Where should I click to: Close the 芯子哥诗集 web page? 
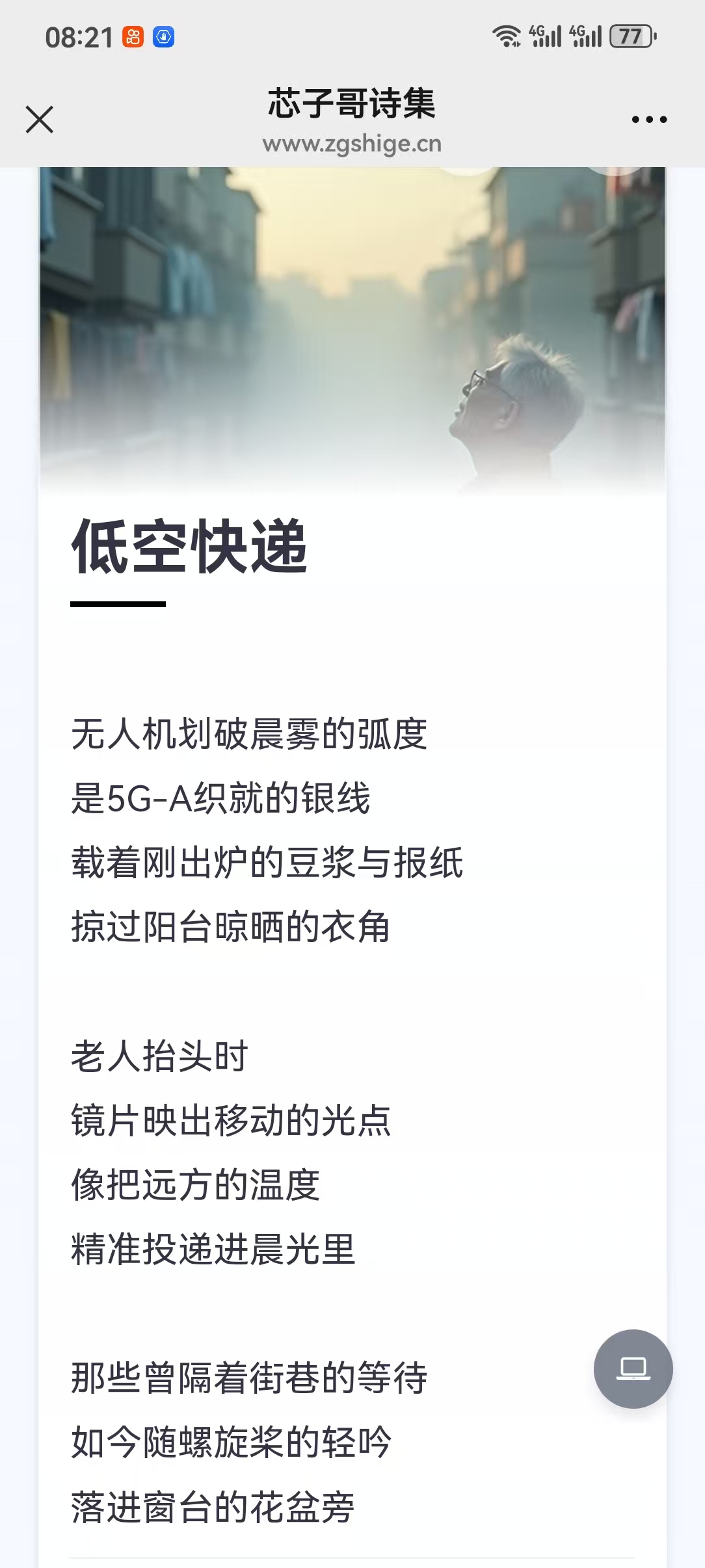tap(40, 120)
